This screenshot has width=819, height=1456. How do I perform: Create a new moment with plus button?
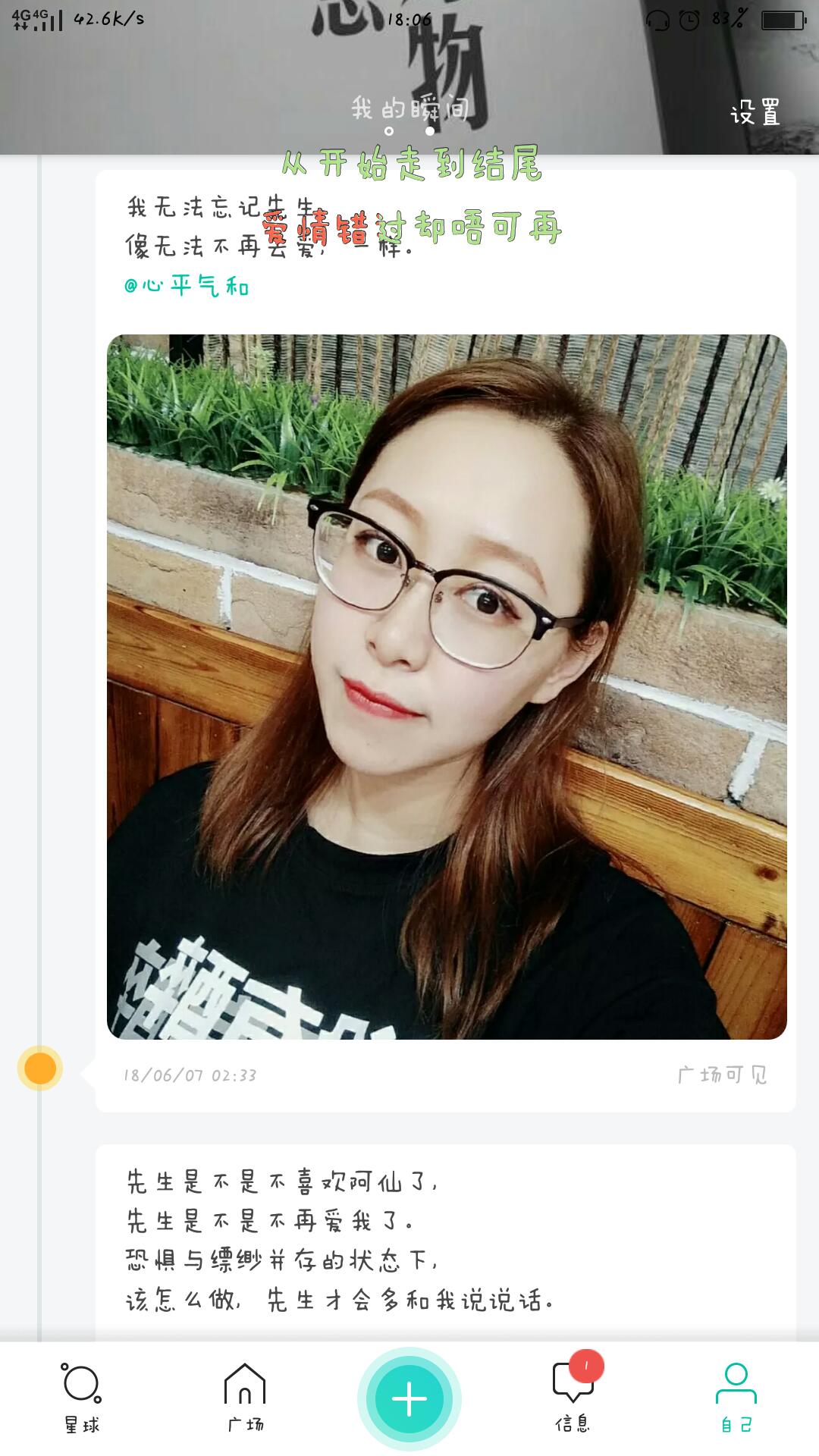(x=409, y=1399)
